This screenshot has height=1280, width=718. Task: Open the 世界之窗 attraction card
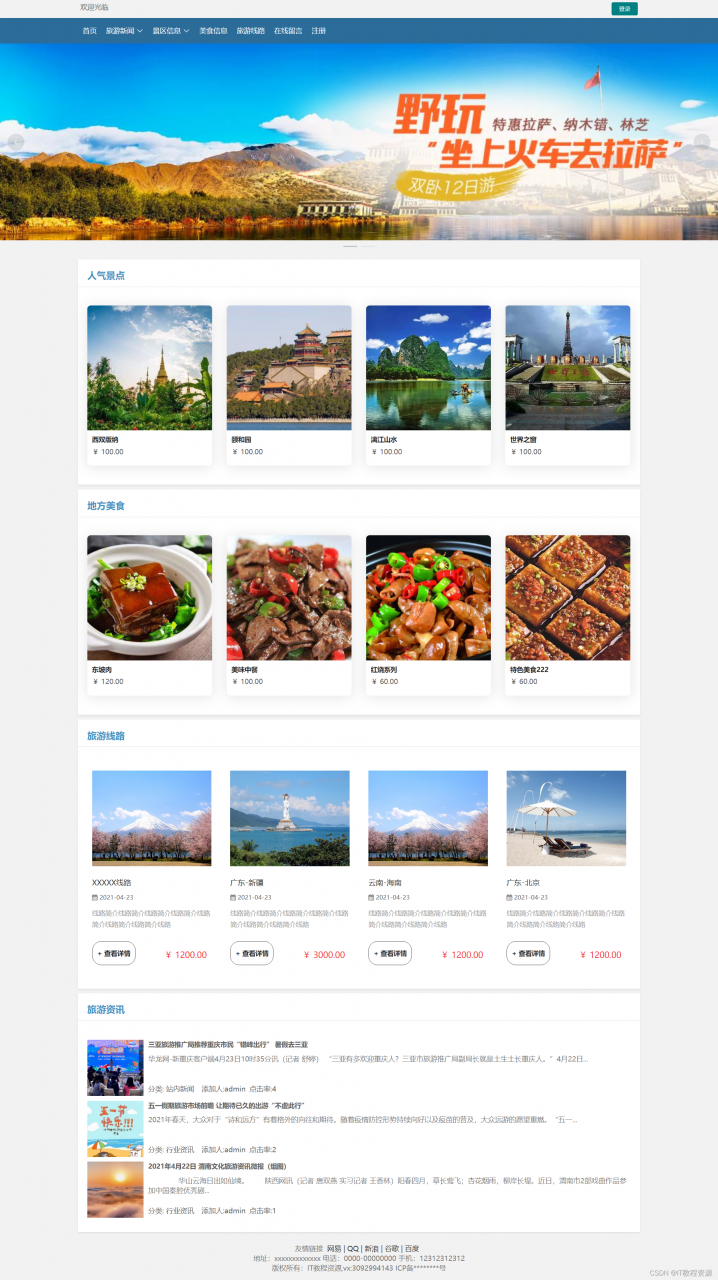pos(568,384)
